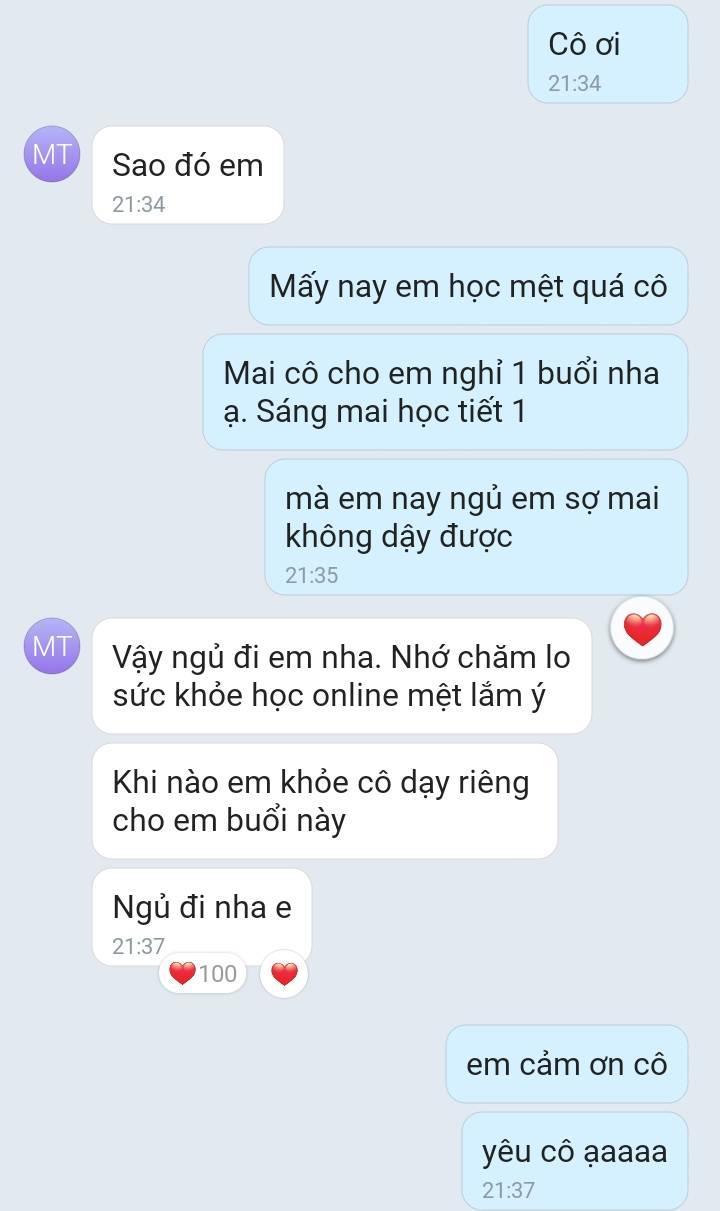Open MT's avatar beside "Sao đó em"

(51, 154)
